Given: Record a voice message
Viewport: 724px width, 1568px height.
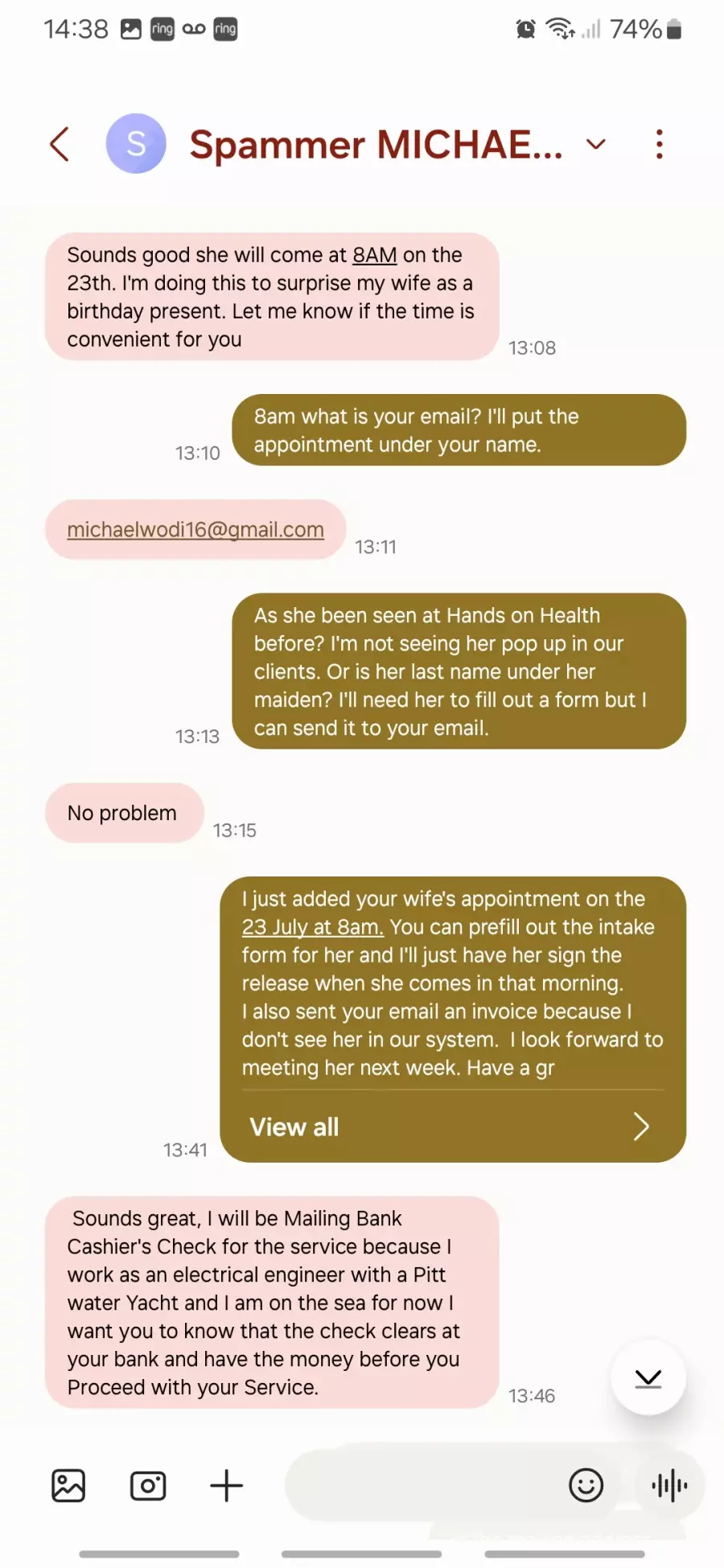Looking at the screenshot, I should (x=669, y=1485).
